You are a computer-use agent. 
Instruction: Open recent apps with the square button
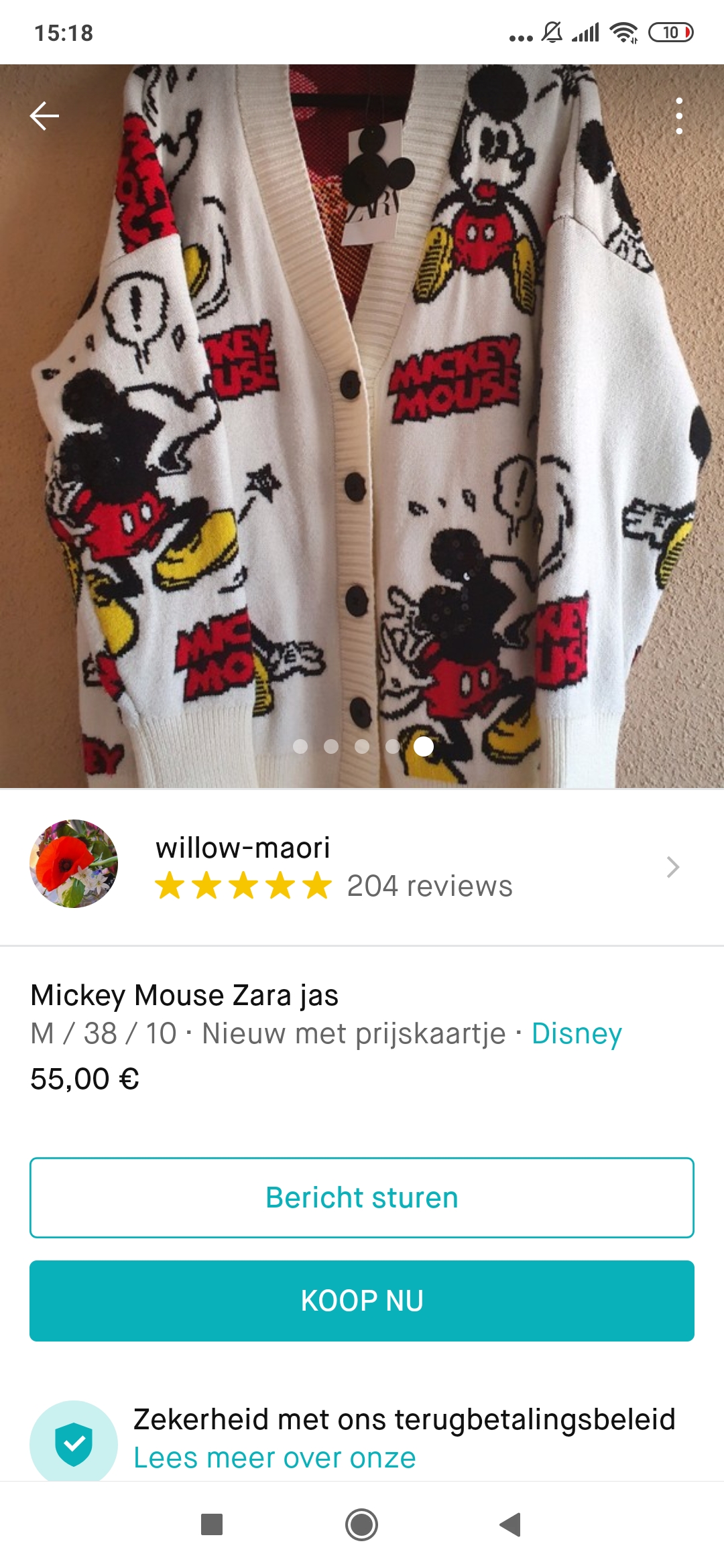click(x=212, y=1524)
